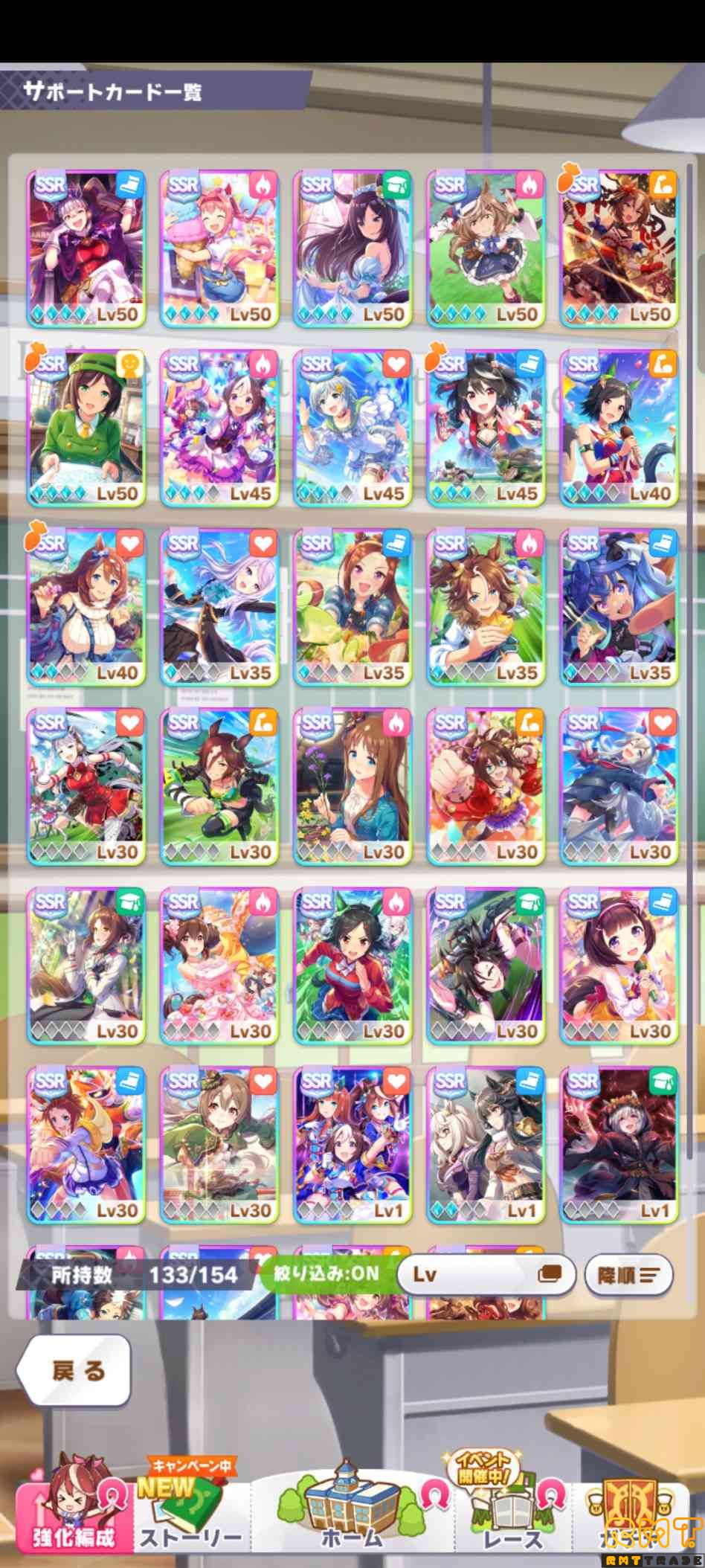The width and height of the screenshot is (705, 1568).
Task: Open the Lv sort criteria selector
Action: click(486, 1274)
